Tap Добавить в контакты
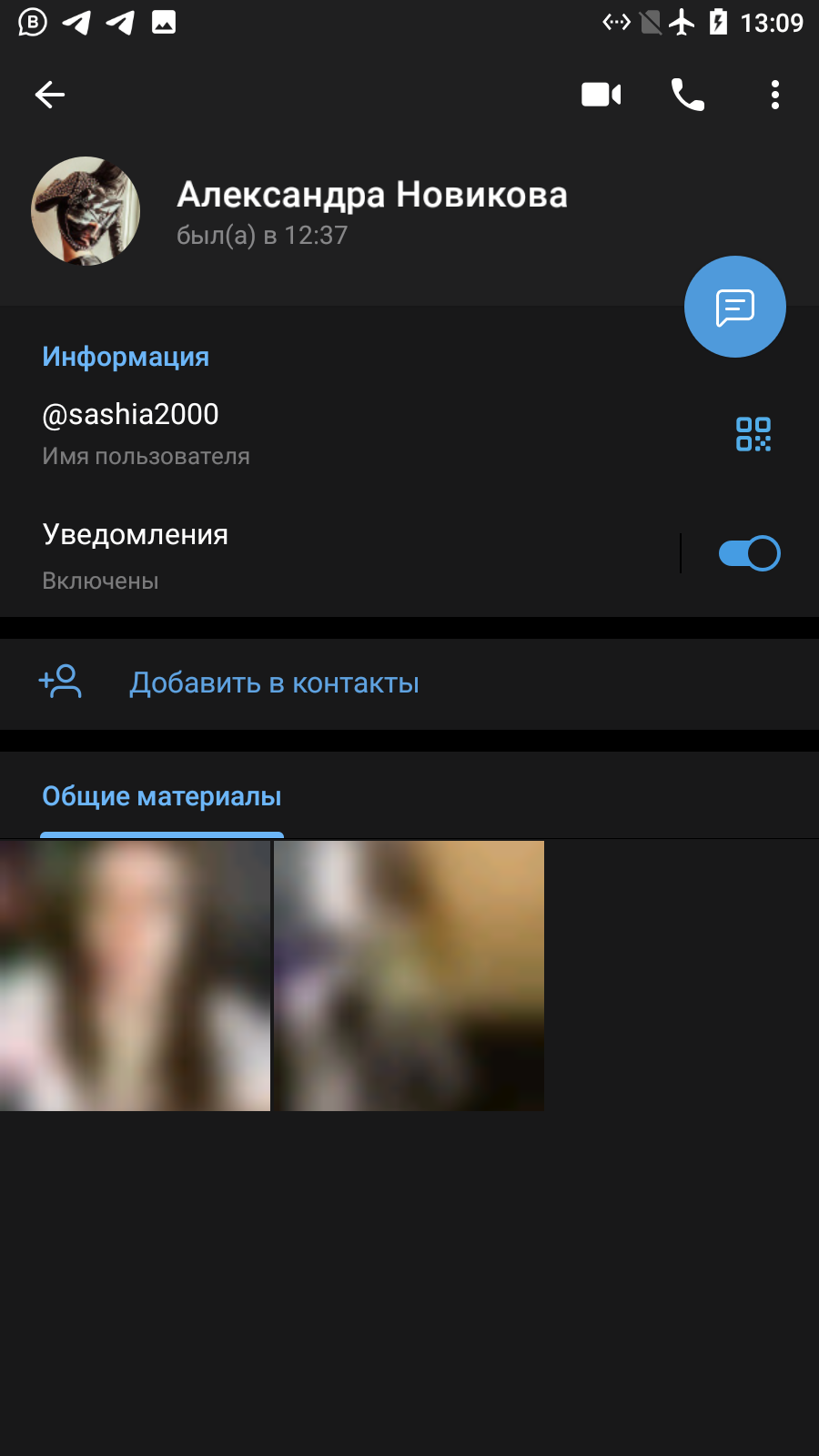The height and width of the screenshot is (1456, 819). coord(409,683)
